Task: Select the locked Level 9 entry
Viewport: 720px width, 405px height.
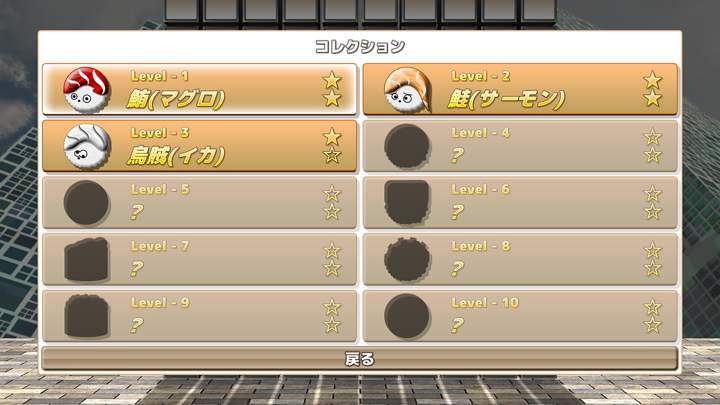Action: point(199,315)
